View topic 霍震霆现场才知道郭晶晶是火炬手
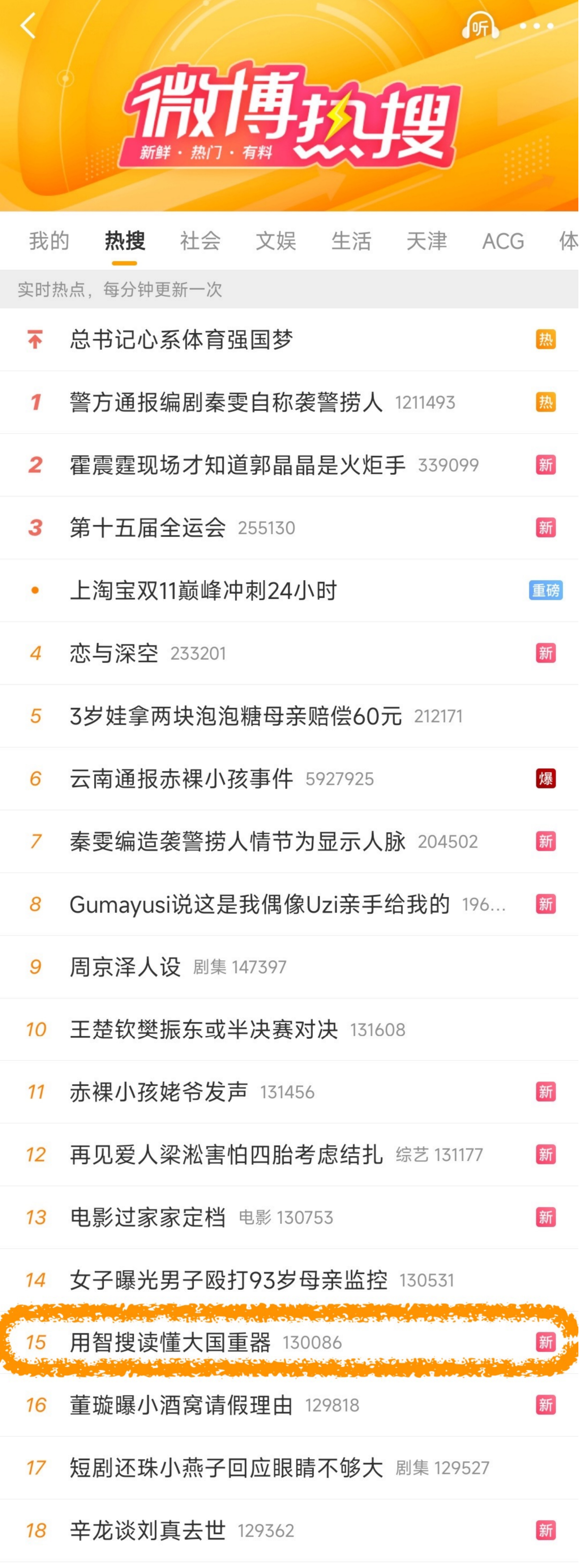The width and height of the screenshot is (580, 1568). click(237, 465)
